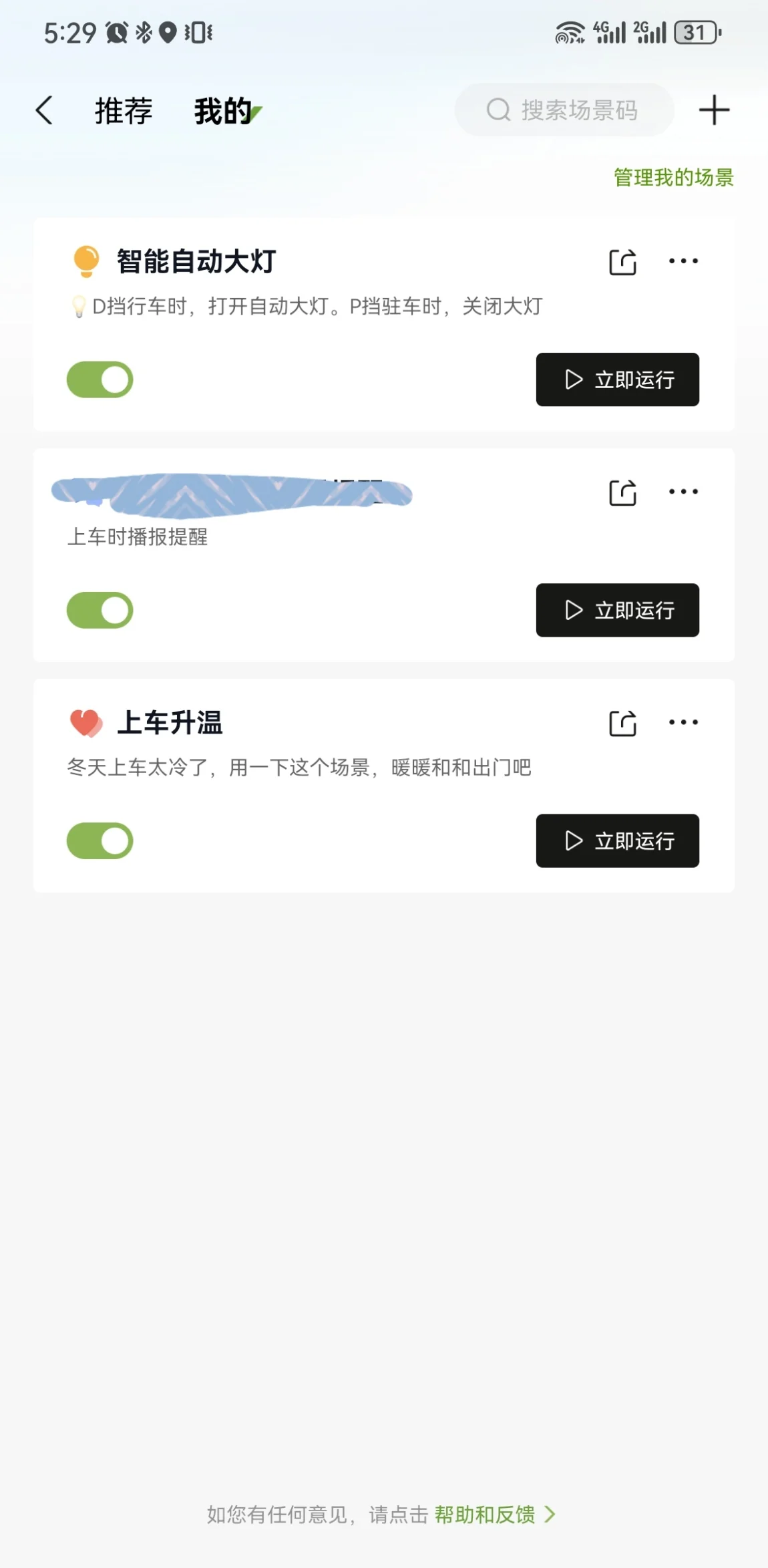This screenshot has width=768, height=1568.
Task: Open 帮助和反馈 link
Action: click(485, 1515)
